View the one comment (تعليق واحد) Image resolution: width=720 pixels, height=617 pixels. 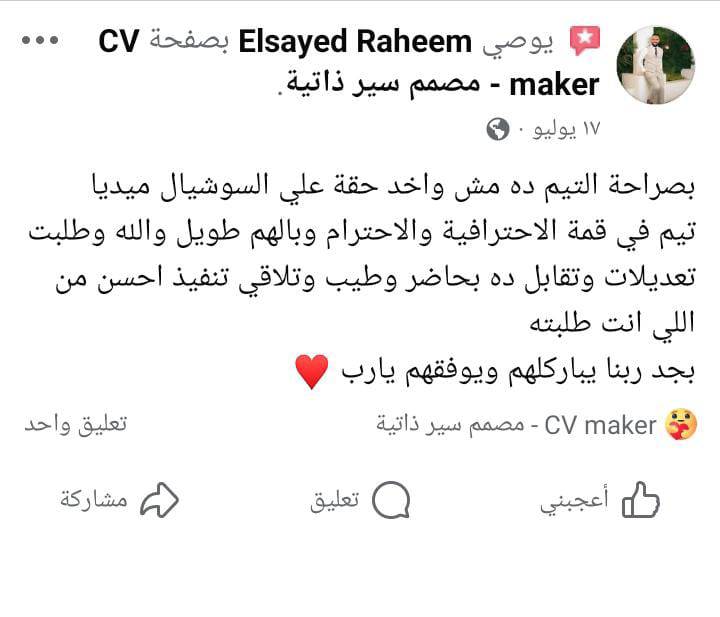(75, 424)
